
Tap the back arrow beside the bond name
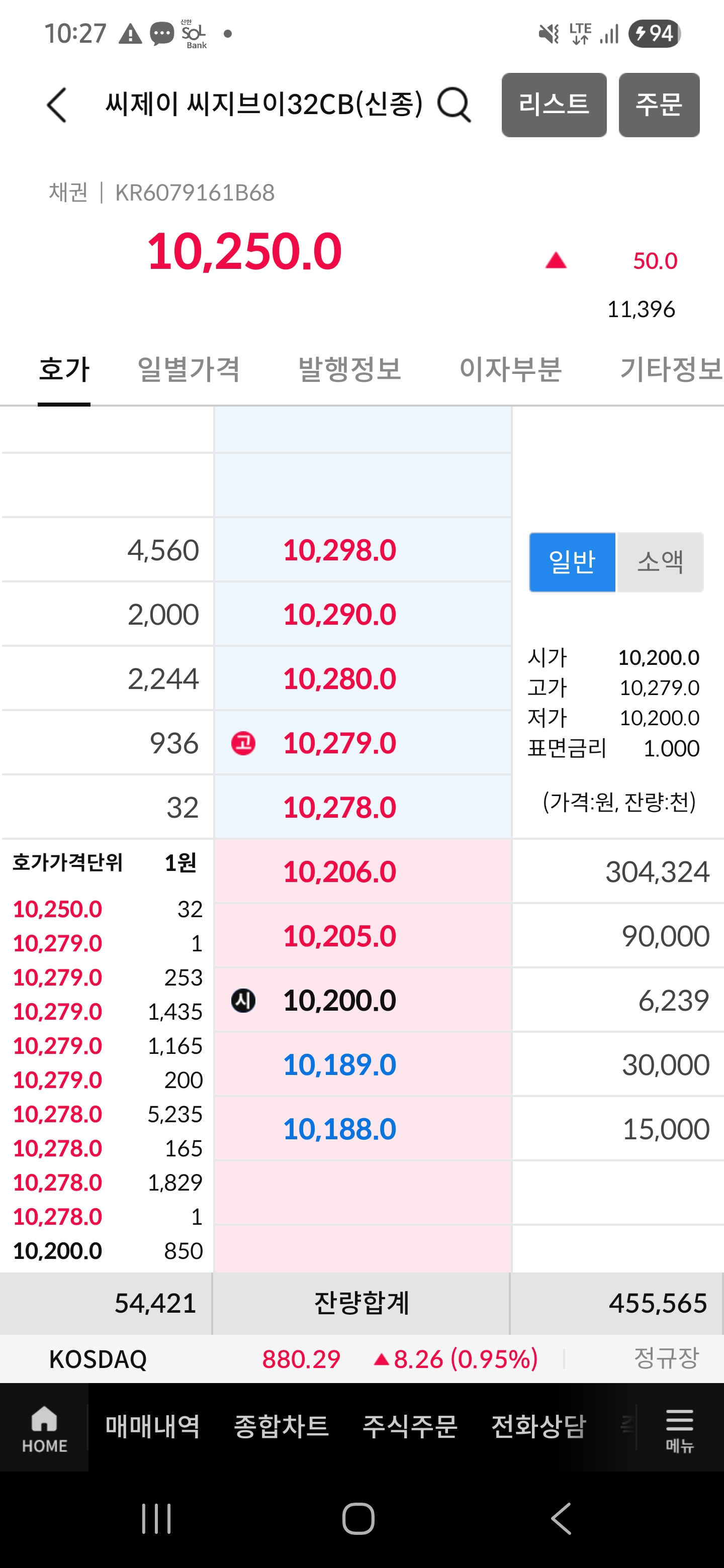pyautogui.click(x=56, y=105)
